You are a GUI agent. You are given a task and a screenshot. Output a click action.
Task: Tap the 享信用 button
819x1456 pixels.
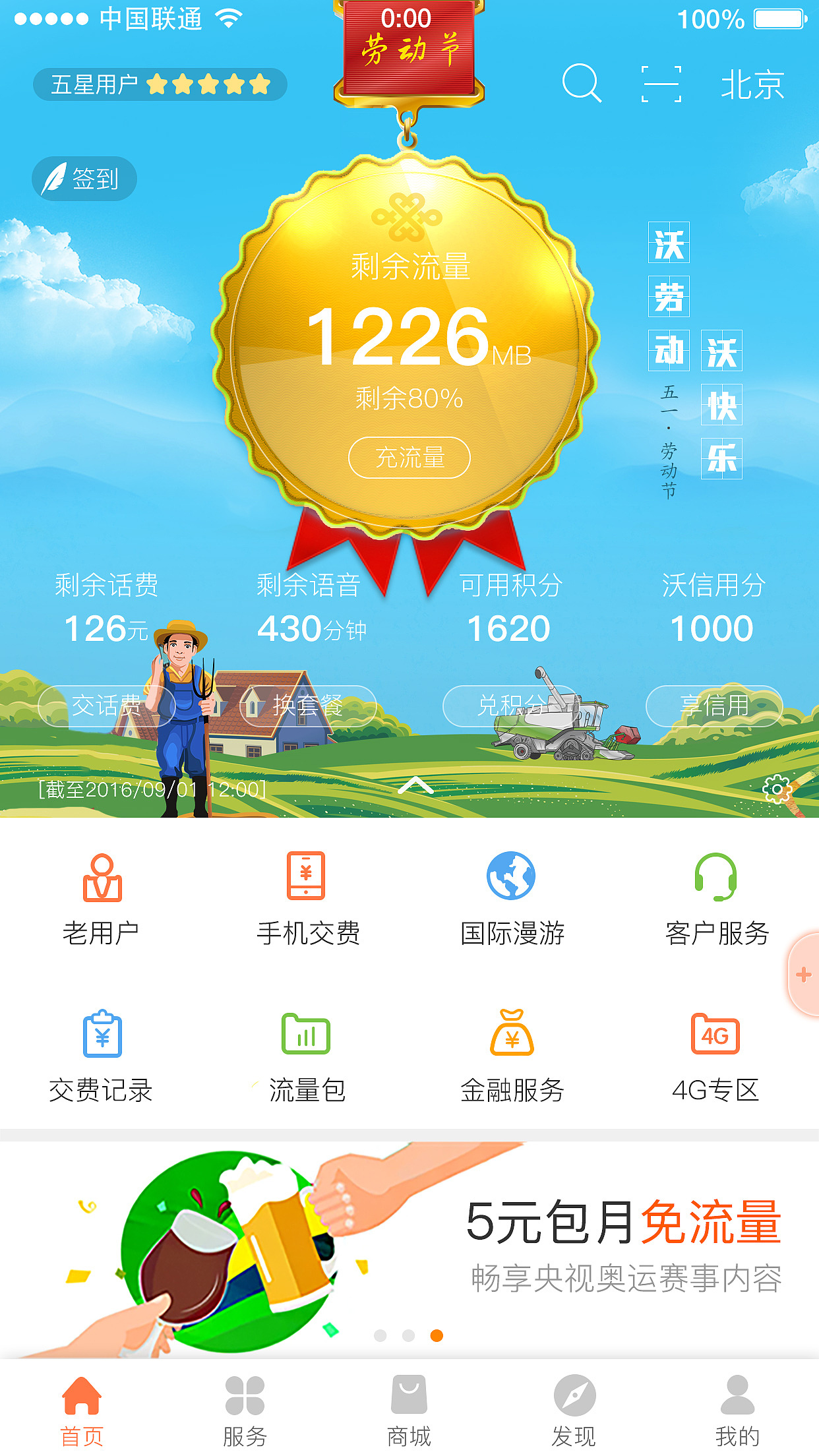(x=714, y=706)
